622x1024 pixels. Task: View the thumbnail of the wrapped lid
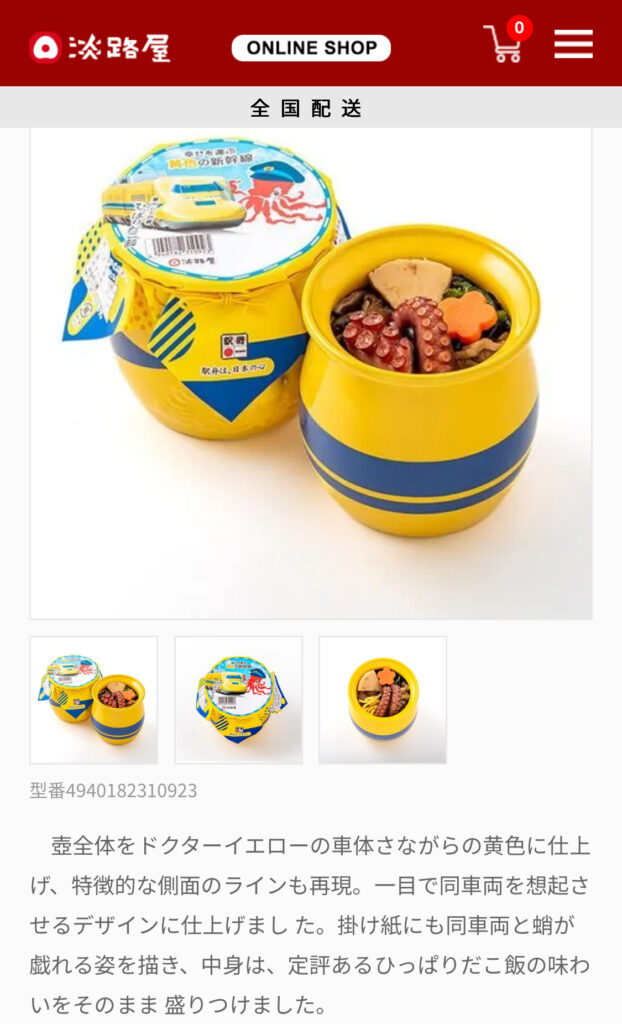[x=238, y=700]
